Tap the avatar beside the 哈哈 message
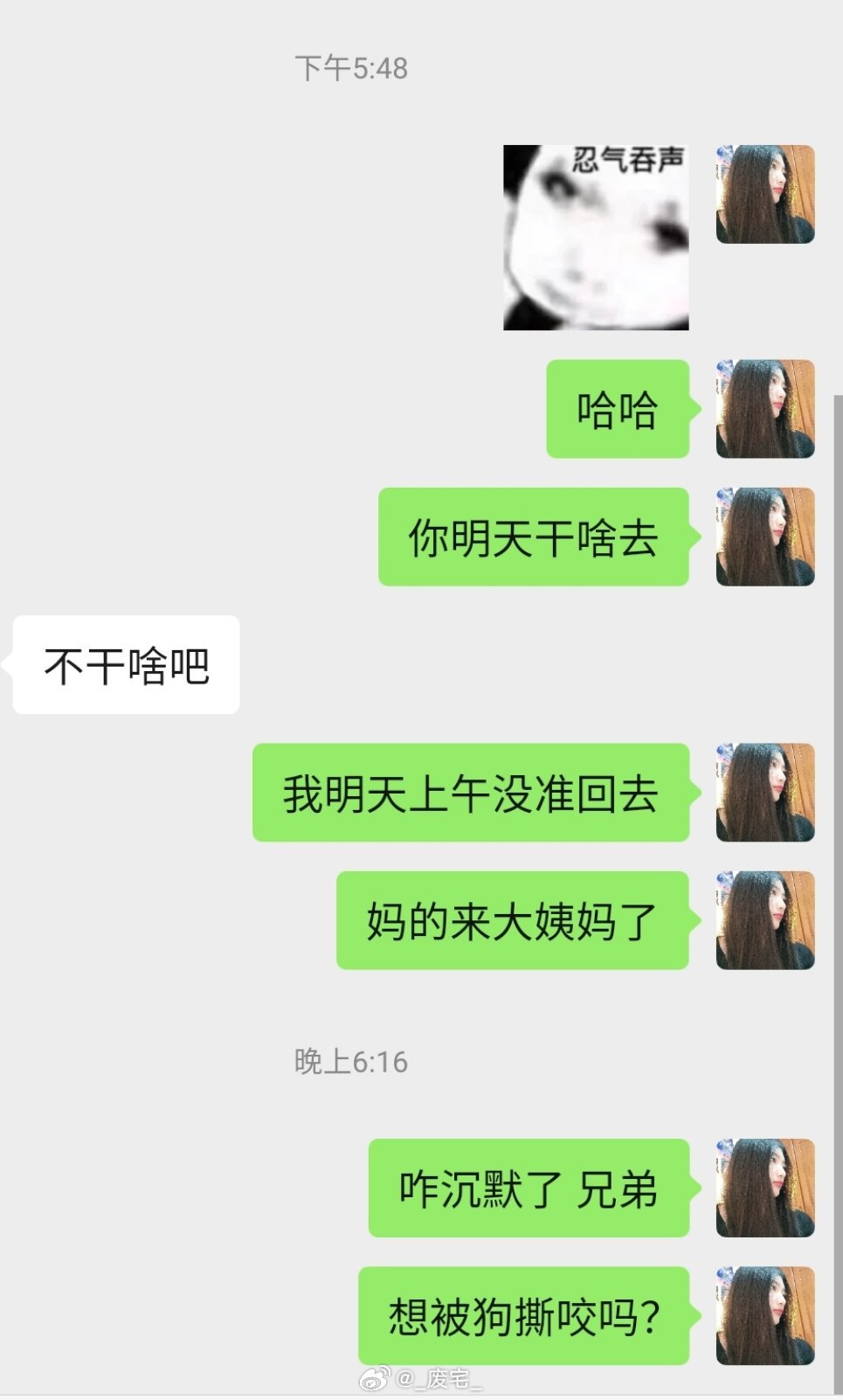Viewport: 843px width, 1400px height. click(765, 409)
